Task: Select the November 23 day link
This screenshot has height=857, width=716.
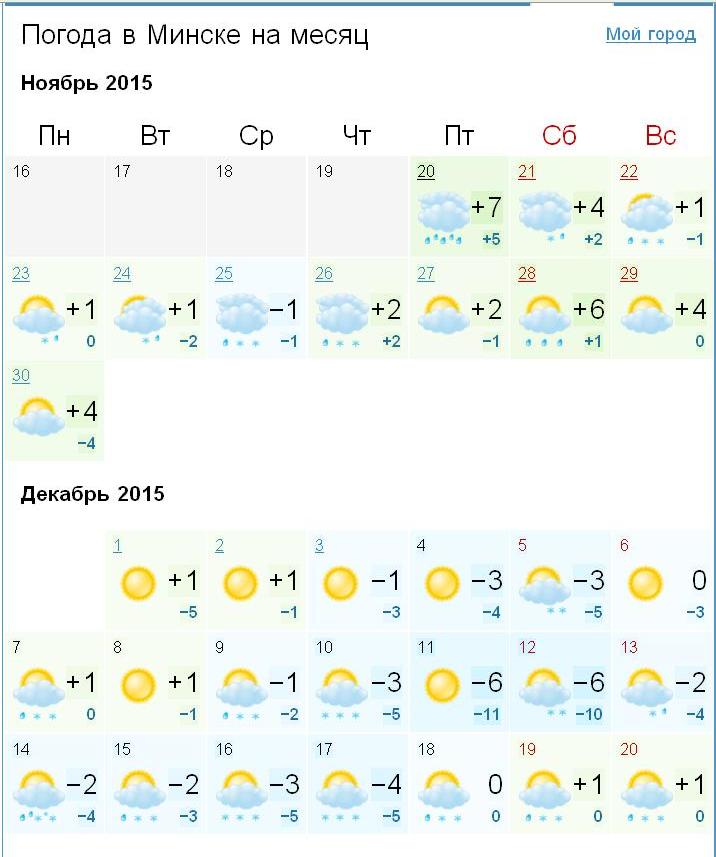Action: tap(22, 274)
